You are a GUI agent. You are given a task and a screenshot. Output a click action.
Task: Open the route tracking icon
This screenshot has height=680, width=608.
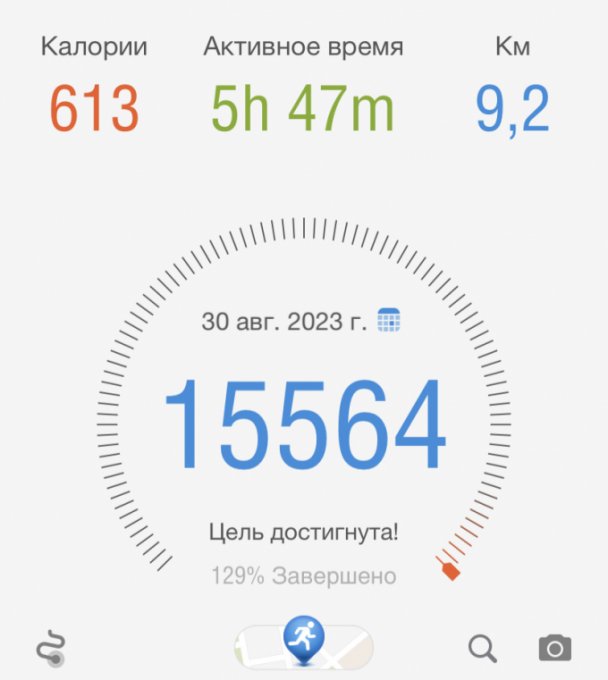(x=51, y=648)
